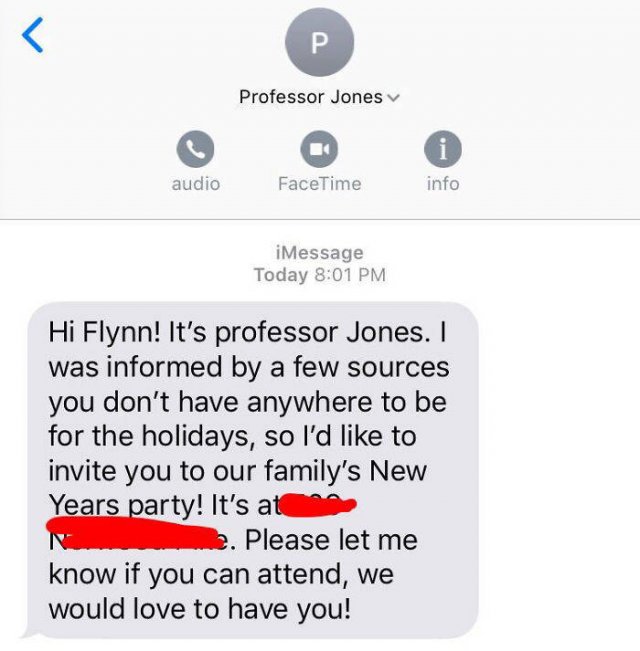Collapse the Professor Jones contact header

tap(392, 98)
